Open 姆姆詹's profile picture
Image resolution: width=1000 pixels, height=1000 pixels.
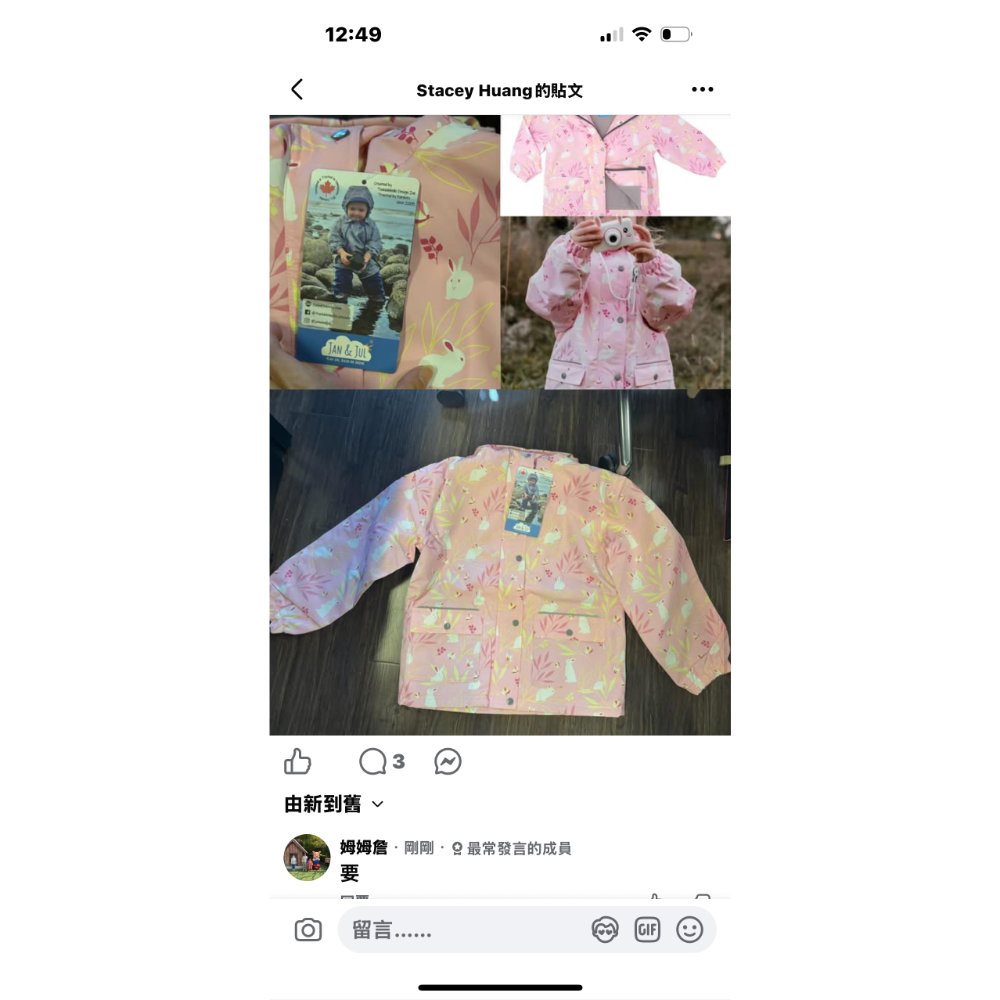coord(307,857)
